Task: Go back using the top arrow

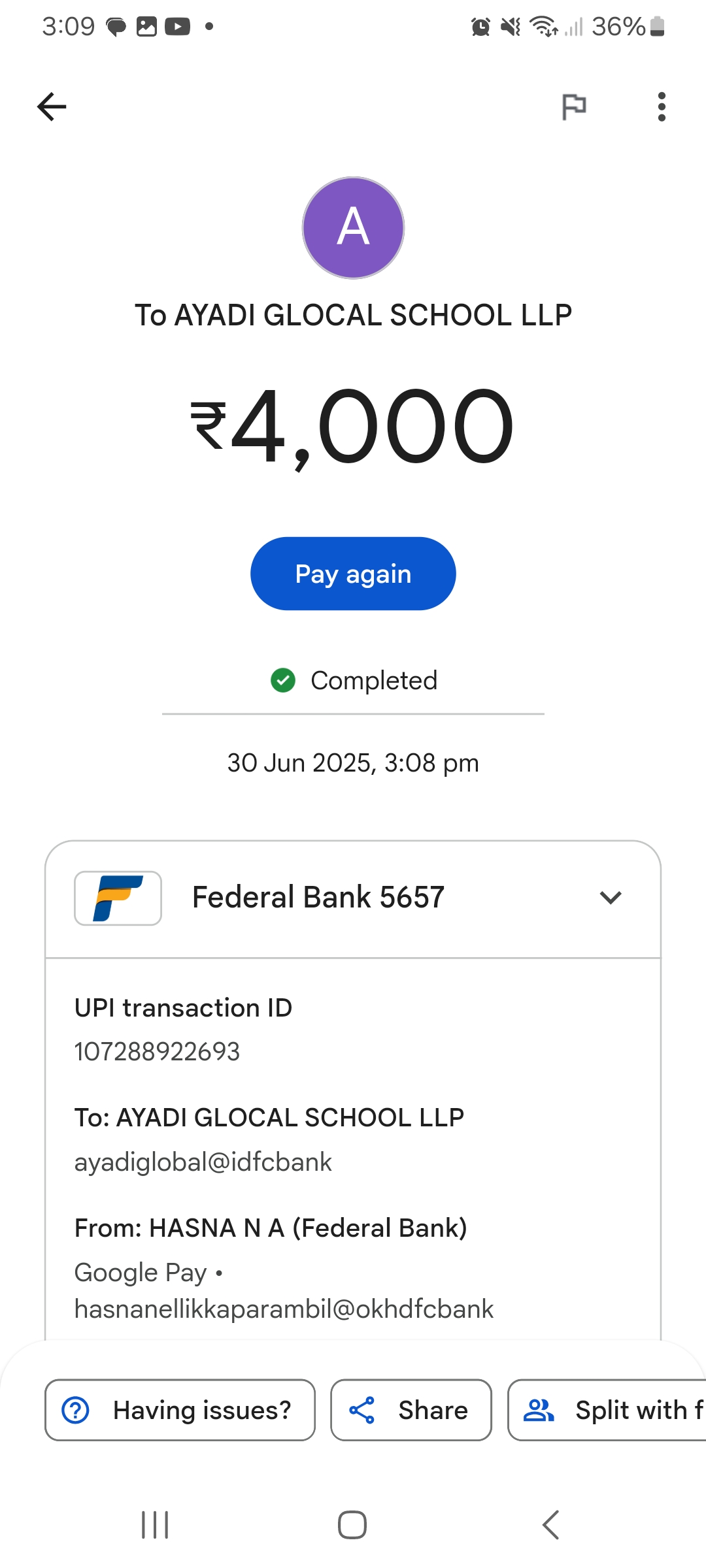Action: pyautogui.click(x=52, y=106)
